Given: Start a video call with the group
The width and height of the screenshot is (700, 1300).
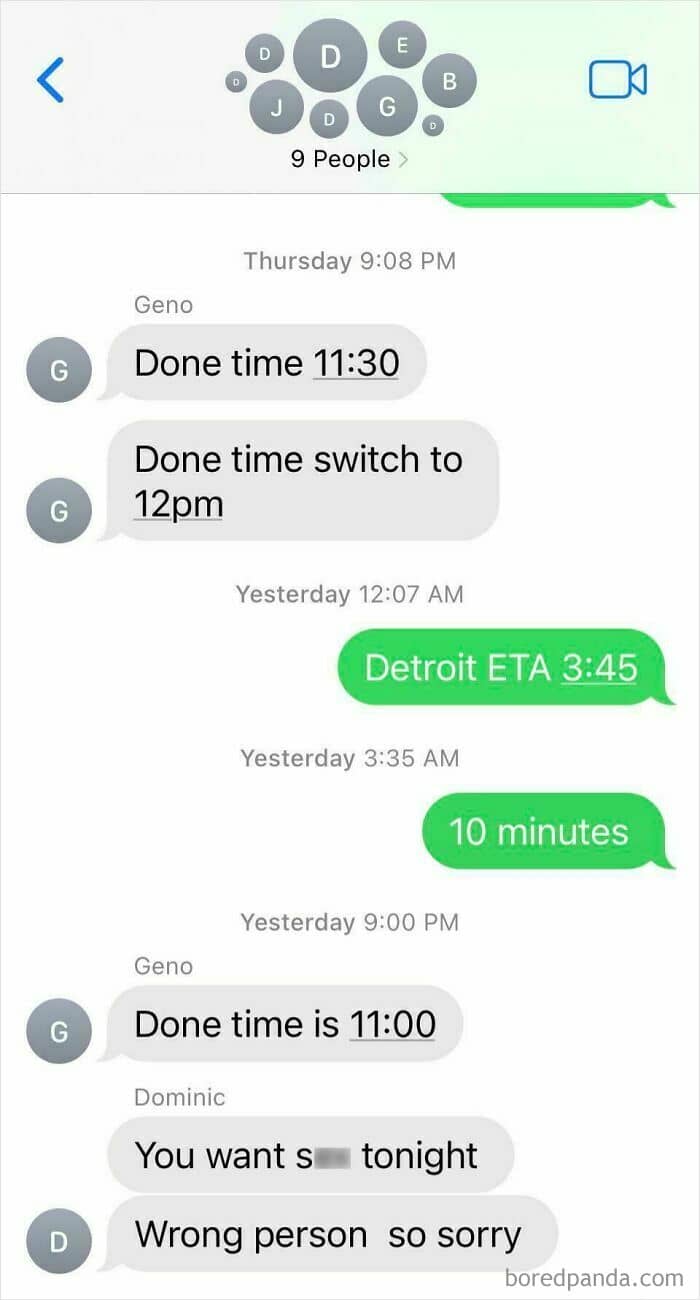Looking at the screenshot, I should [x=617, y=80].
